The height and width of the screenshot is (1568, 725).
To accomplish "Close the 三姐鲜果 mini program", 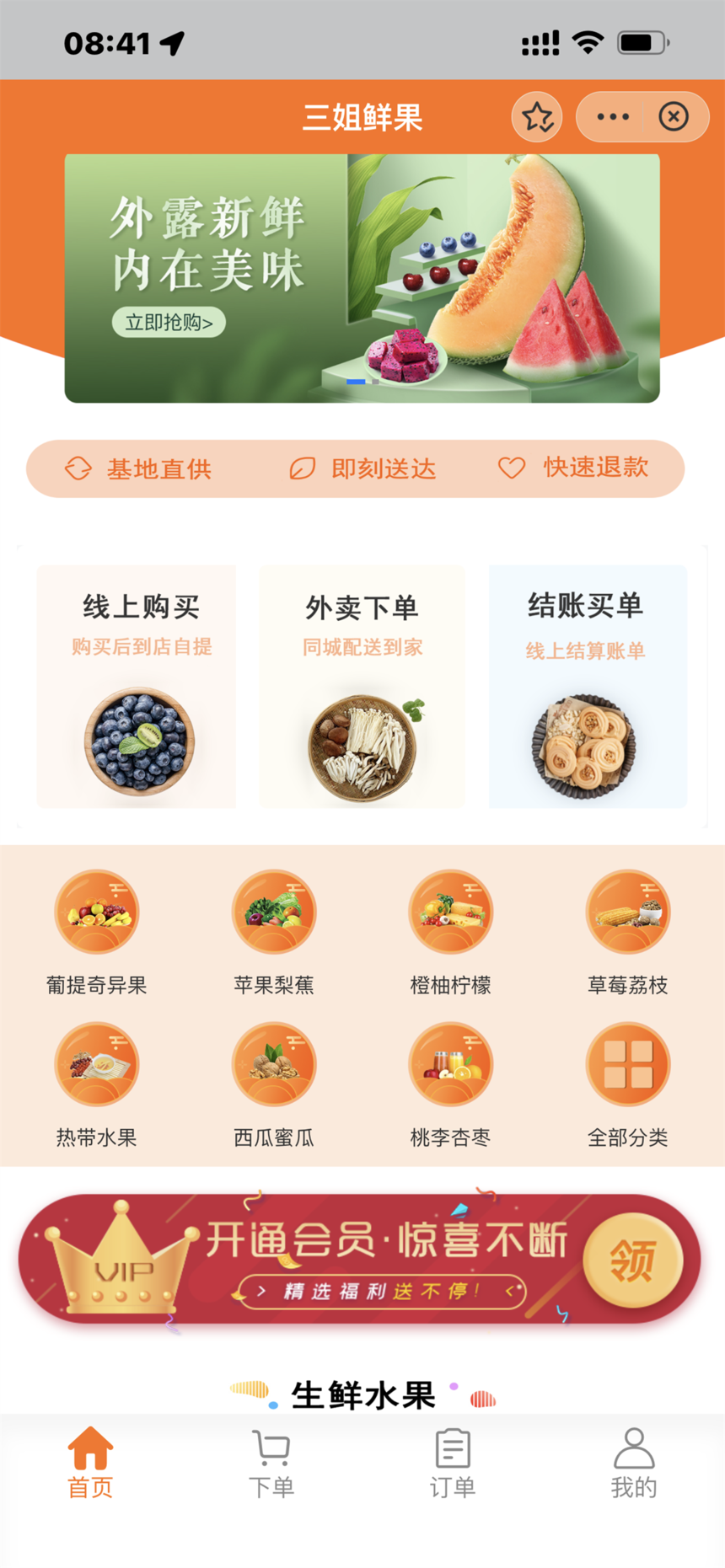I will coord(674,117).
